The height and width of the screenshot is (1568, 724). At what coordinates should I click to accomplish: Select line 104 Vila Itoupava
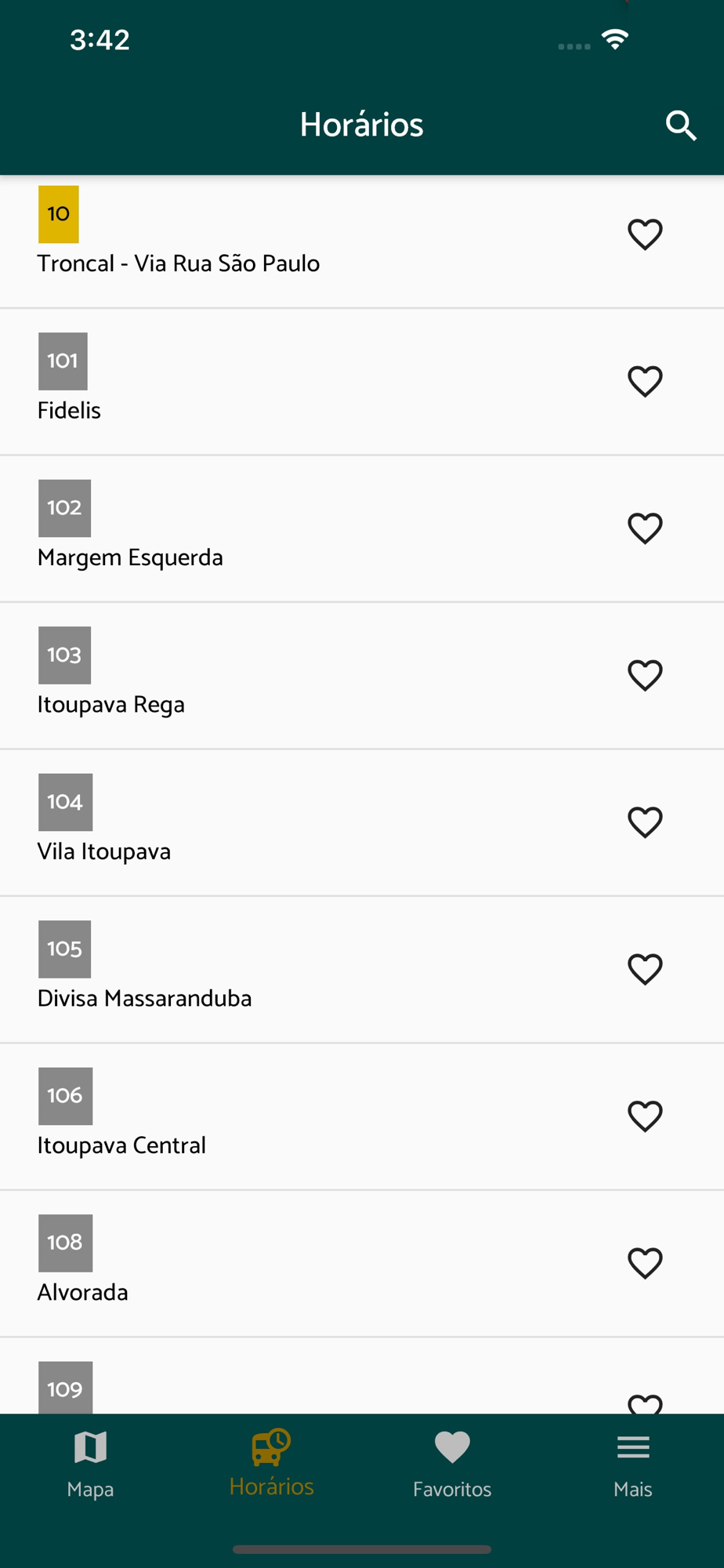[362, 823]
